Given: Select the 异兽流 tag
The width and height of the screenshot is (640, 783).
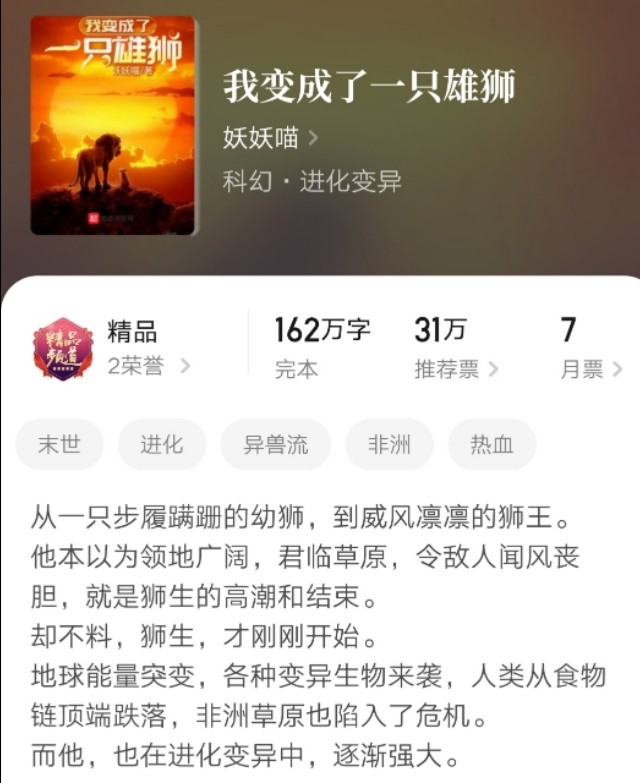Looking at the screenshot, I should (276, 445).
